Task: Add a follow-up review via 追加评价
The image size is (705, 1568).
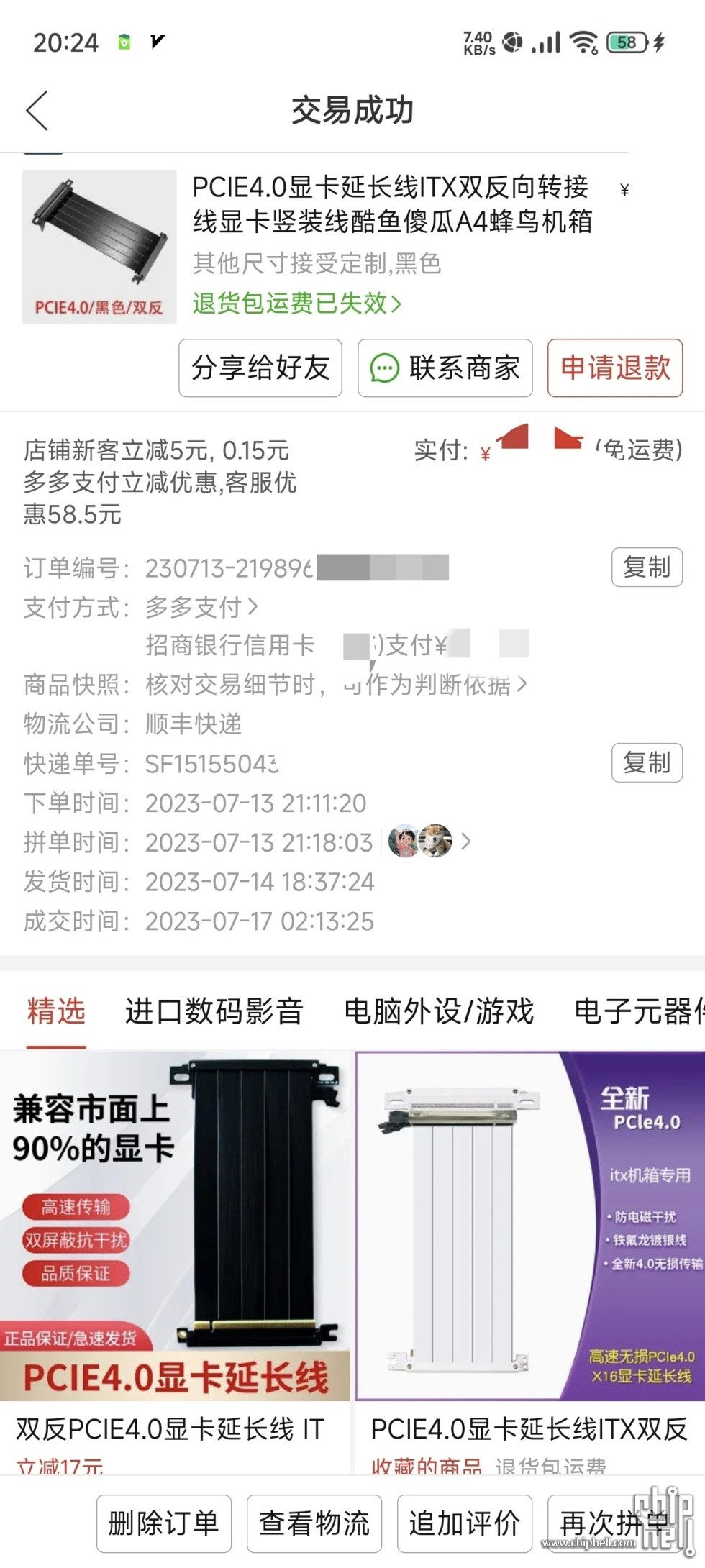Action: (464, 1523)
